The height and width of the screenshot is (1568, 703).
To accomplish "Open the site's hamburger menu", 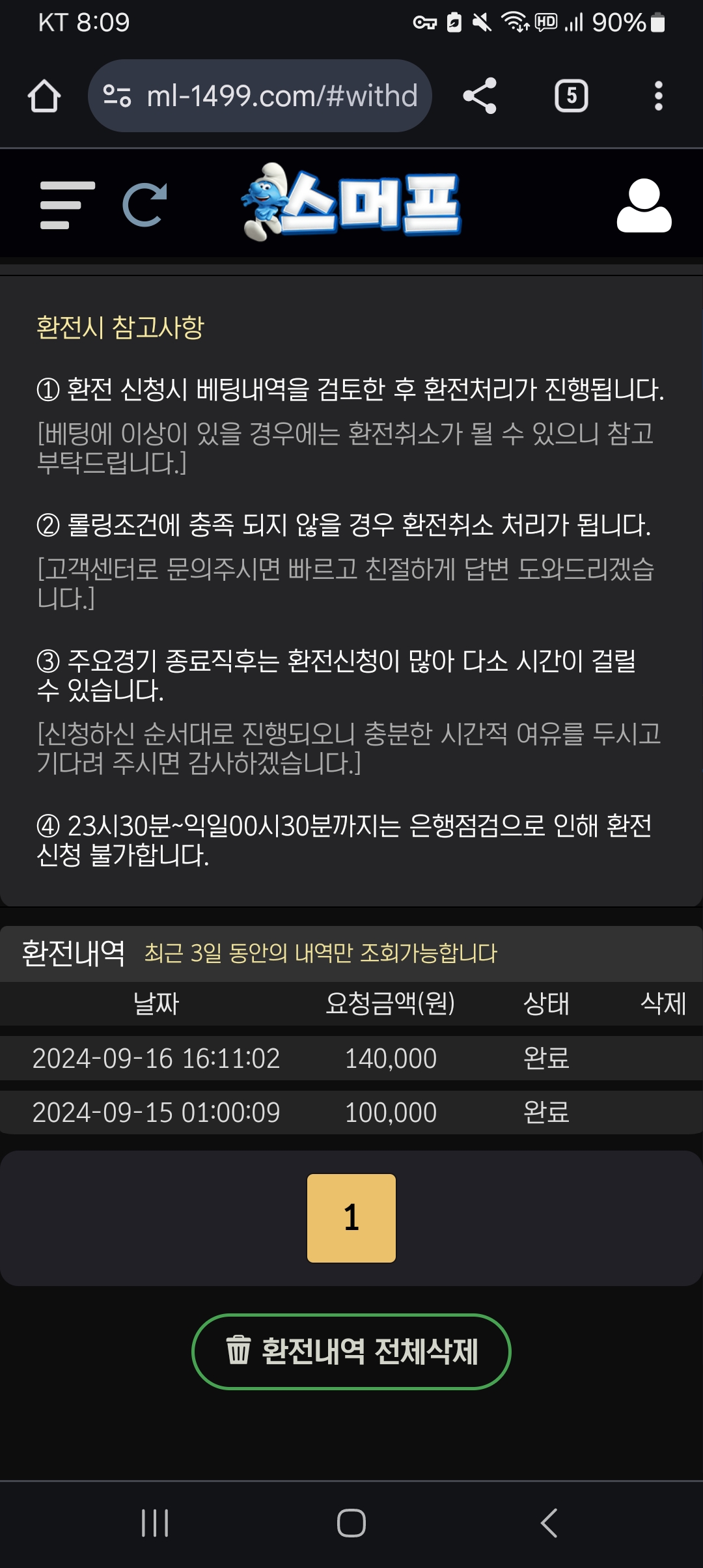I will [x=67, y=205].
